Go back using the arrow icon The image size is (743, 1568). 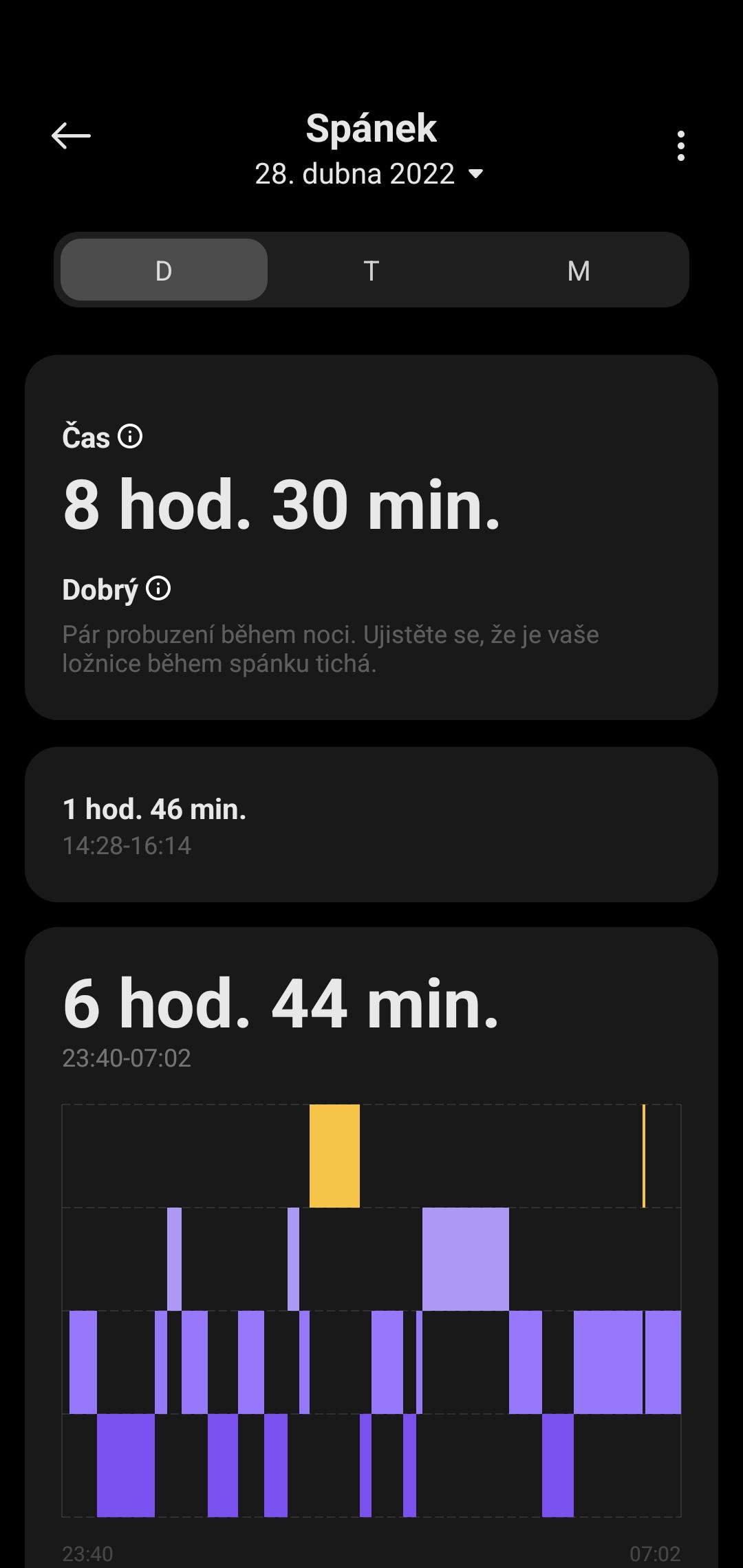click(71, 135)
